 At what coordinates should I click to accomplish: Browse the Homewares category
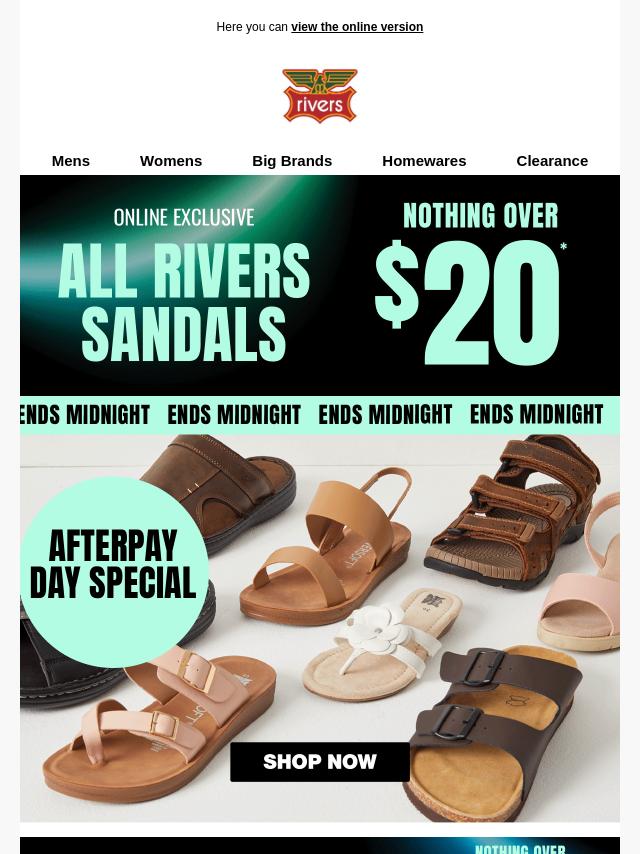pyautogui.click(x=424, y=160)
